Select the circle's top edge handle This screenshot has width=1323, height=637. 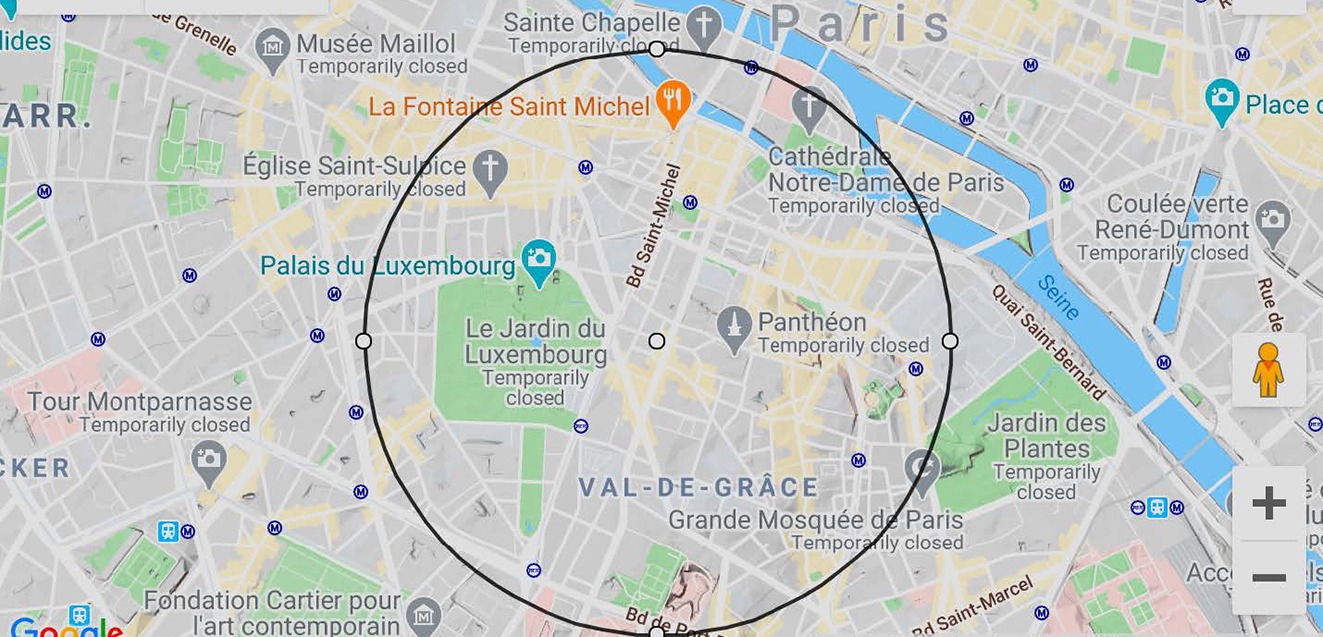tap(656, 48)
